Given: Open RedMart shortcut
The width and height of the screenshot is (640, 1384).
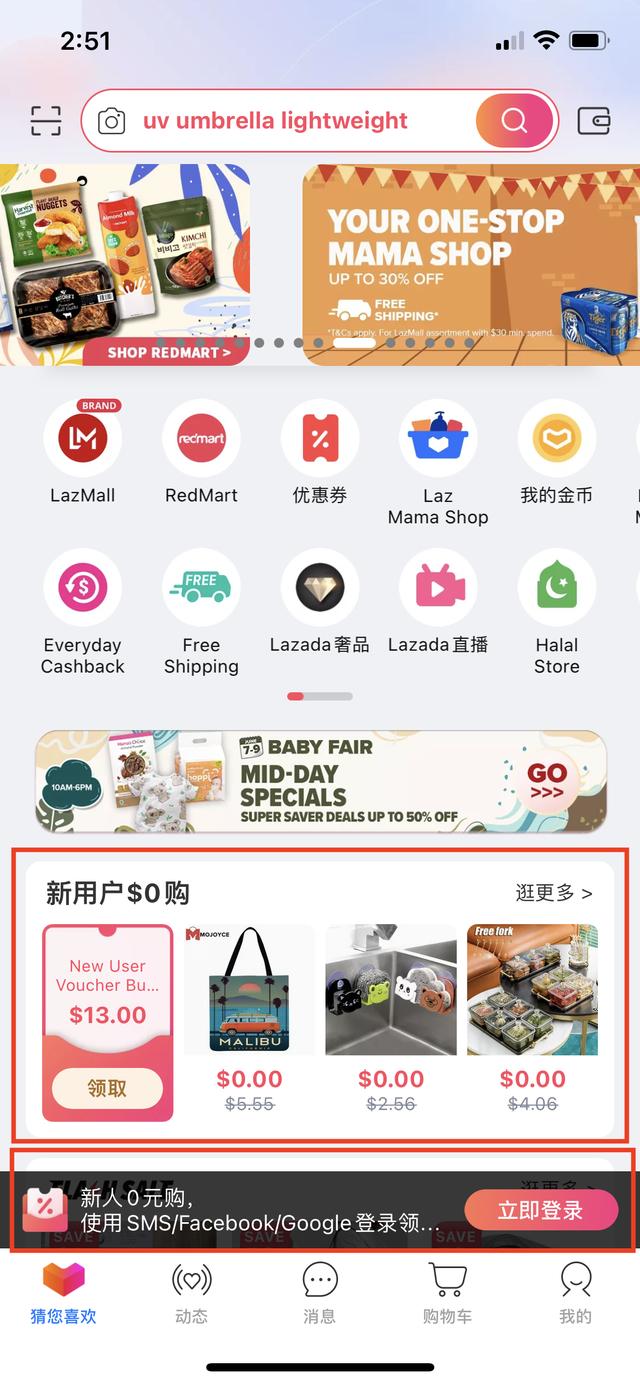Looking at the screenshot, I should coord(201,440).
